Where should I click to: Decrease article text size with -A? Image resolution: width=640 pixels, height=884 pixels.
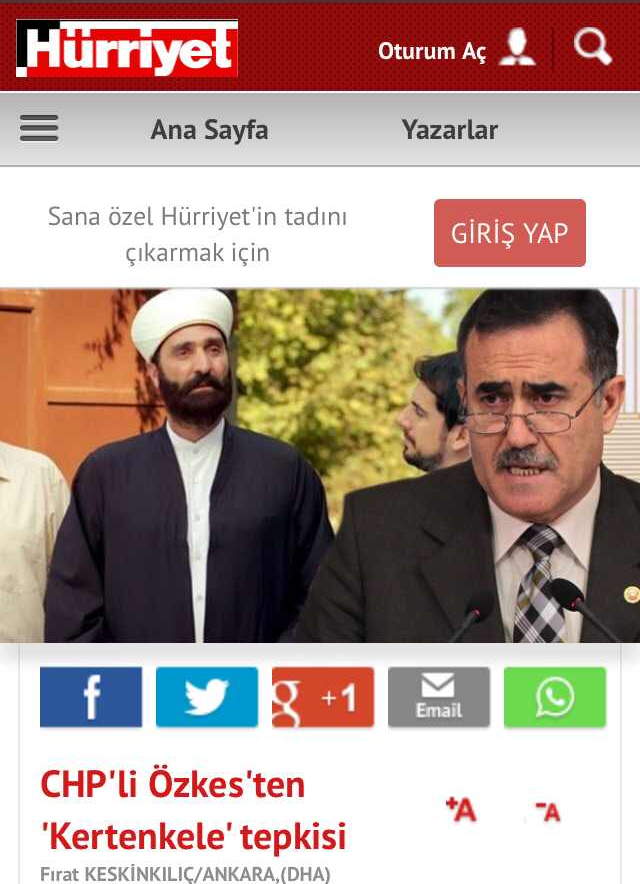pyautogui.click(x=547, y=811)
